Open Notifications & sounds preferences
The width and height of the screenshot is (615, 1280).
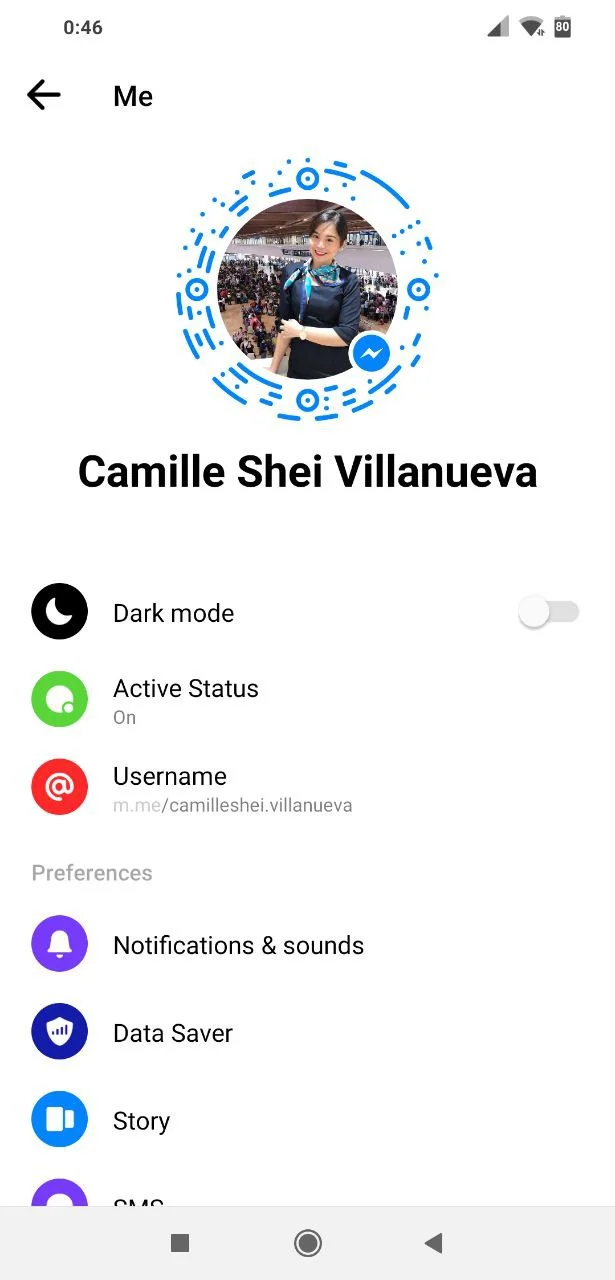[307, 944]
